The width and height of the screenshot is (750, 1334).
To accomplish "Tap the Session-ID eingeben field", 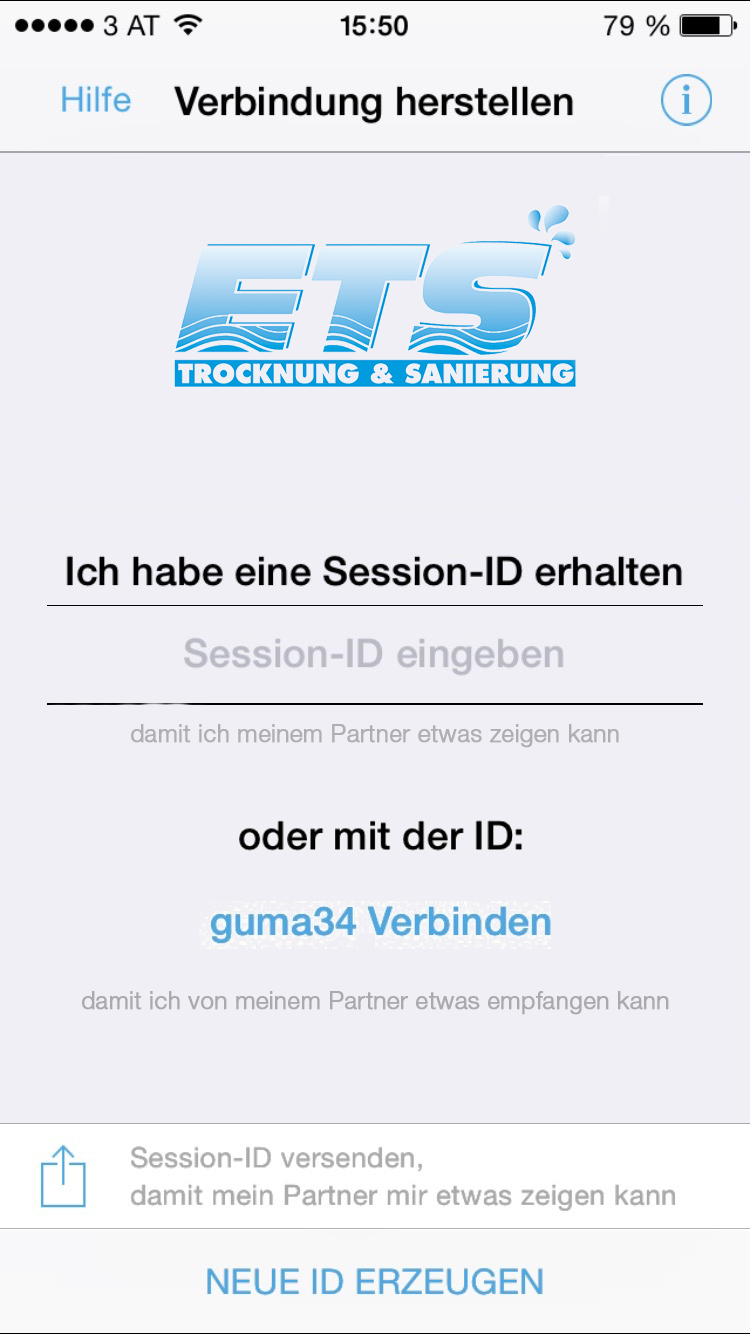I will tap(375, 655).
